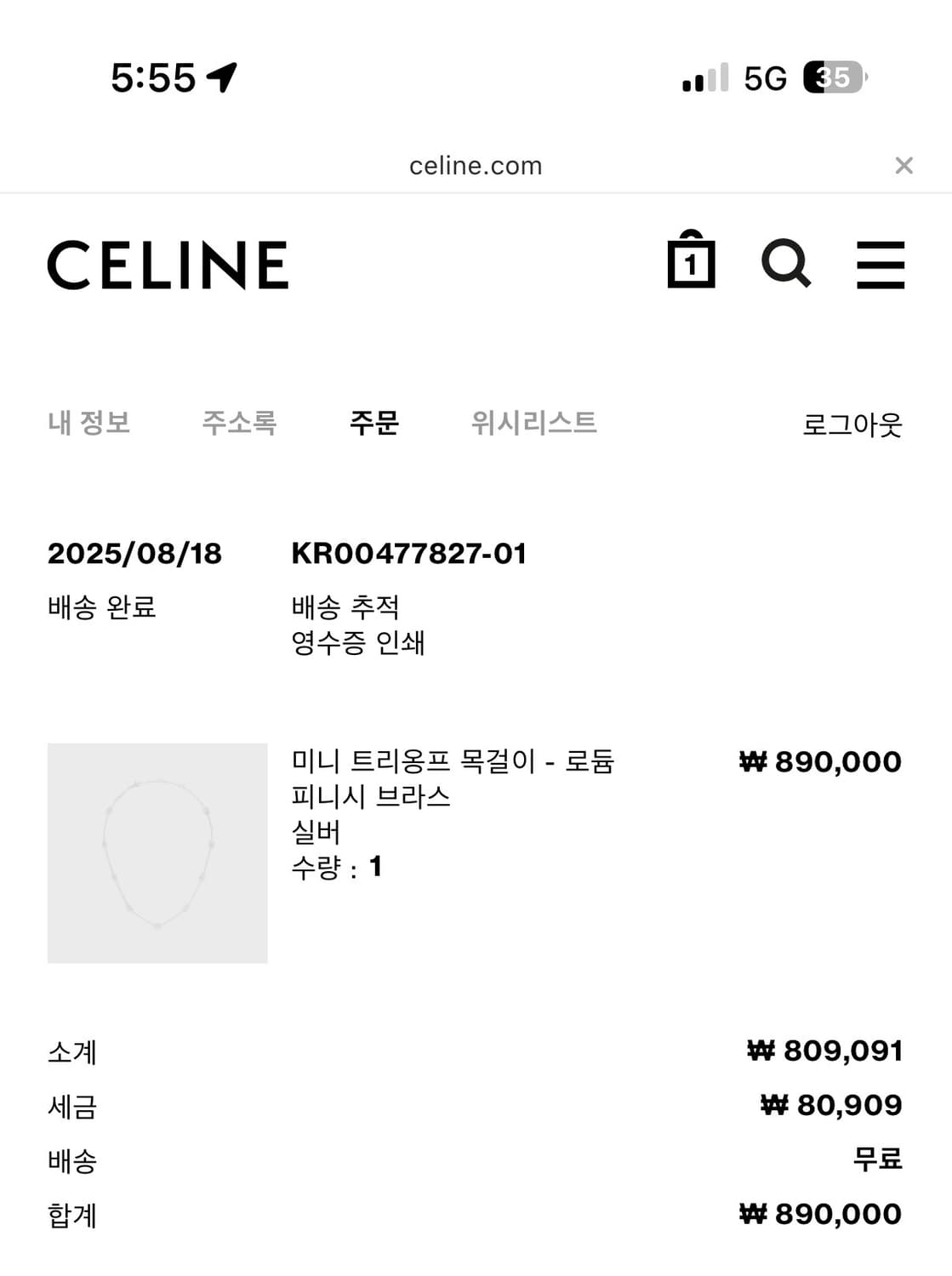Open the necklace product thumbnail
This screenshot has width=952, height=1276.
157,850
